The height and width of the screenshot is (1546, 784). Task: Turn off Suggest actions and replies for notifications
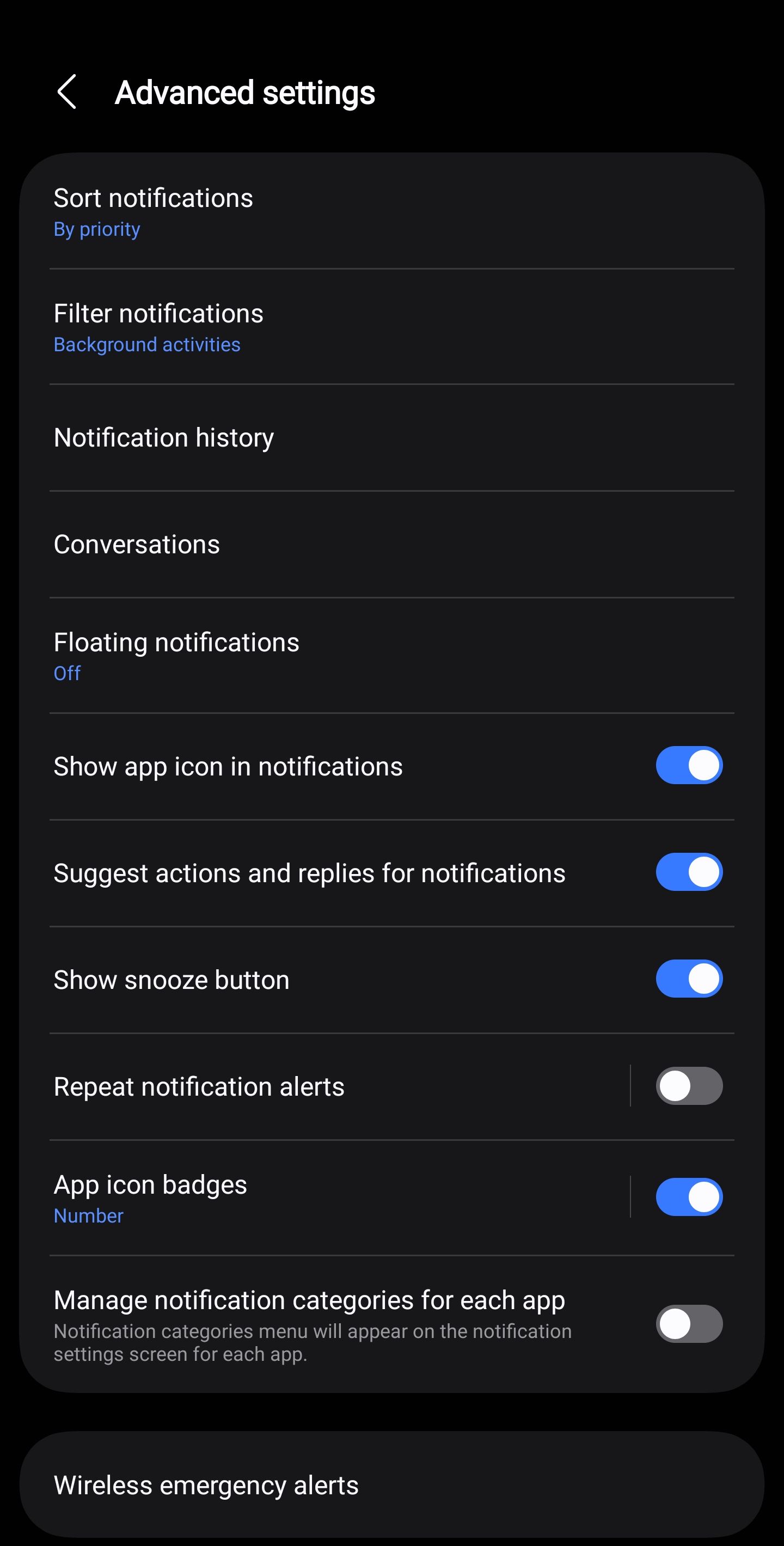click(689, 871)
